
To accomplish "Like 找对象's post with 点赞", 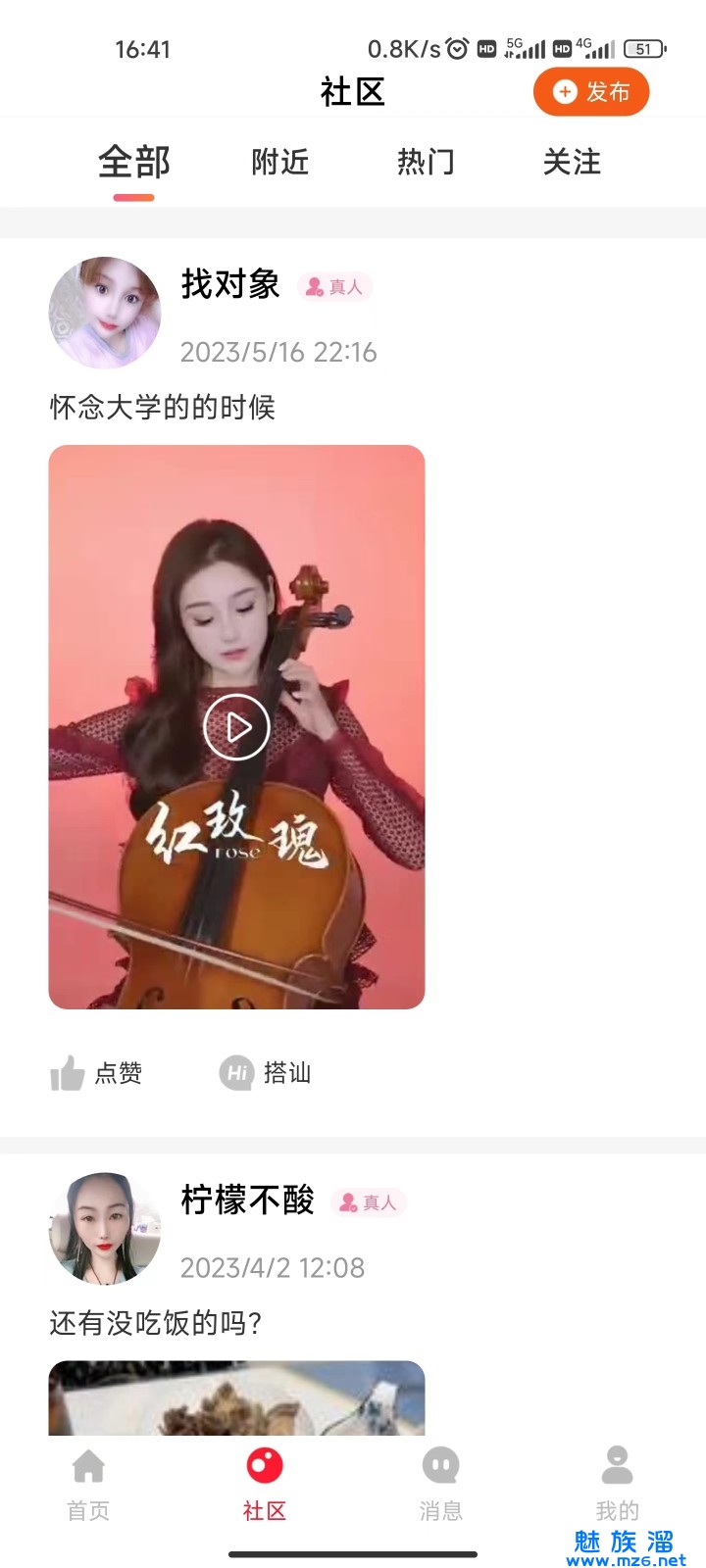I will pyautogui.click(x=96, y=1073).
